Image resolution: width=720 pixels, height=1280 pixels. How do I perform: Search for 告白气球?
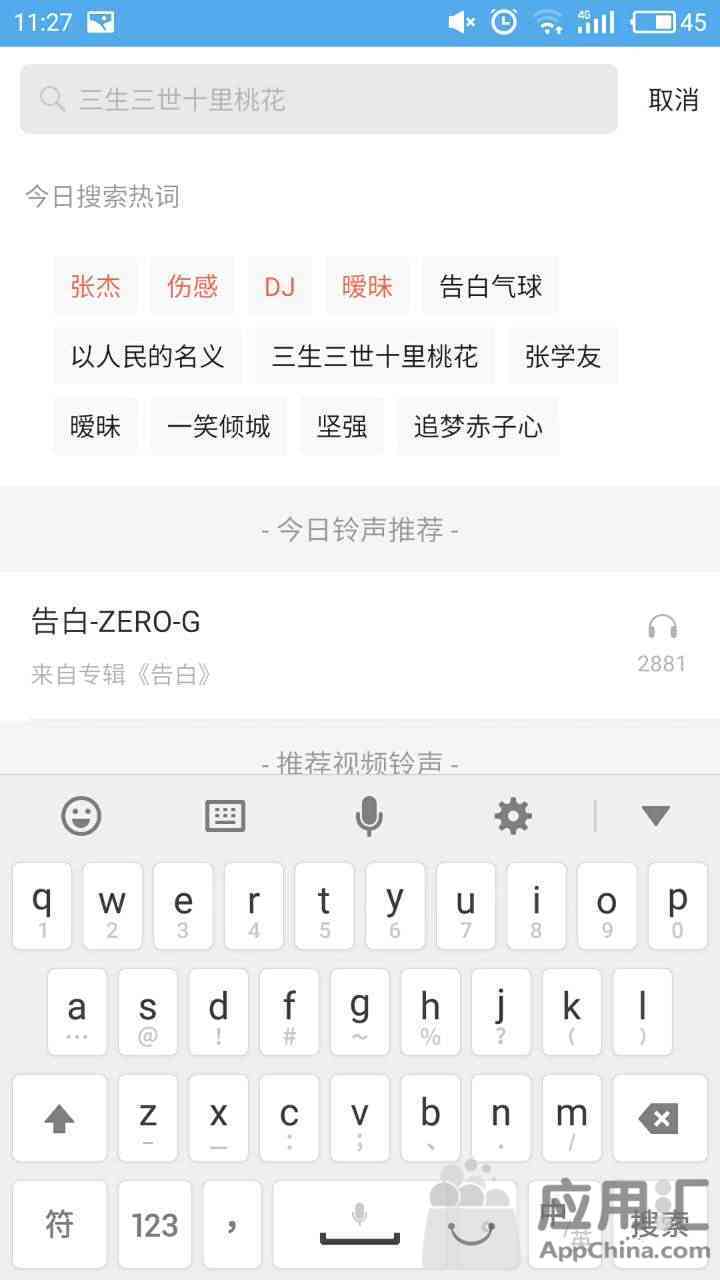coord(490,287)
